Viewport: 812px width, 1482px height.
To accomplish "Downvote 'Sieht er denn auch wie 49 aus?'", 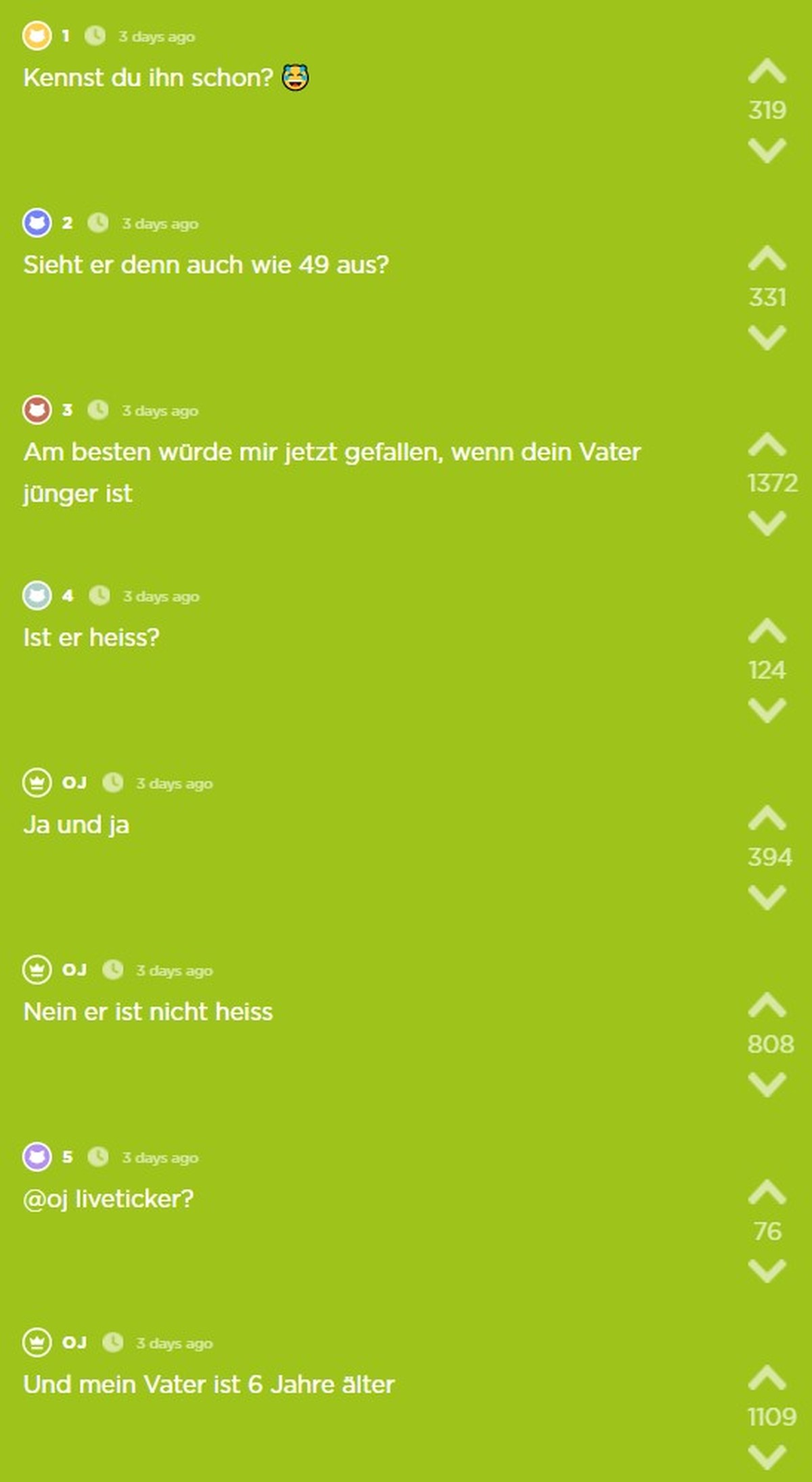I will click(767, 336).
